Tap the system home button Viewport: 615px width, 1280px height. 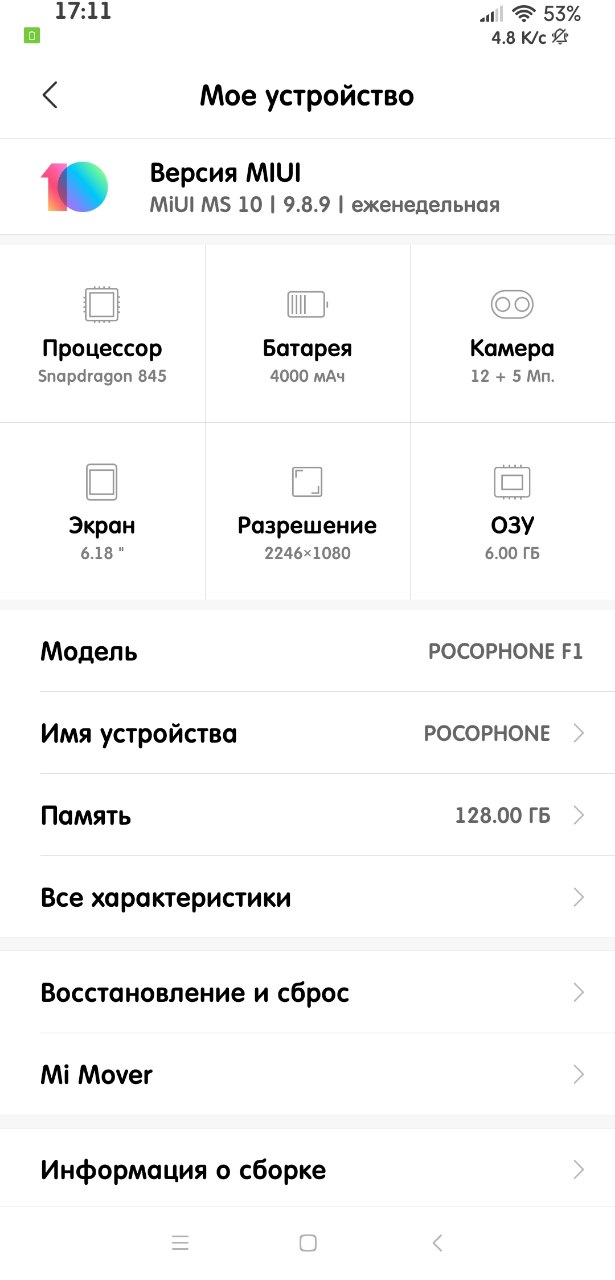pos(308,1243)
